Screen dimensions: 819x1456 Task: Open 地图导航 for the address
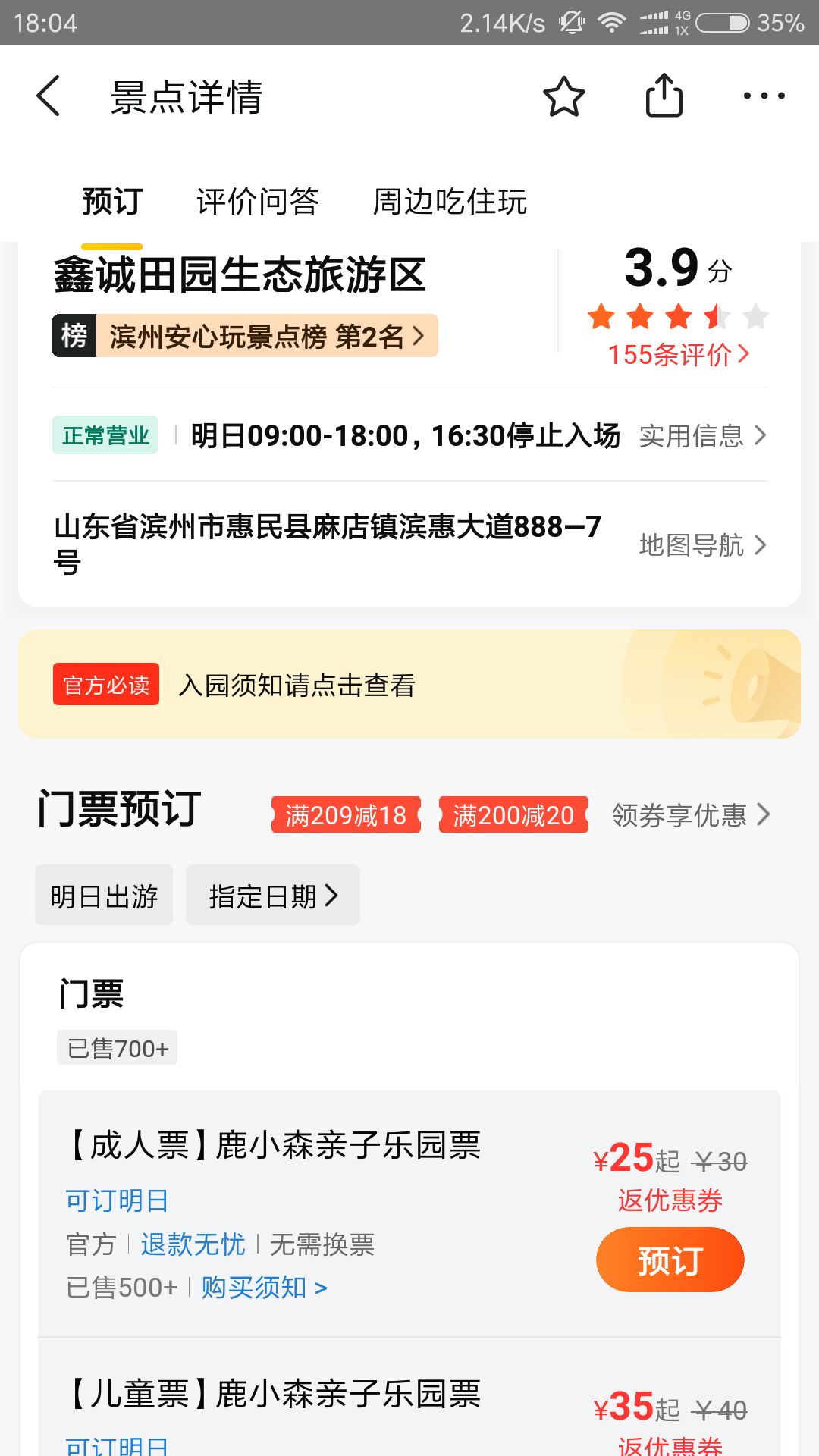point(702,544)
